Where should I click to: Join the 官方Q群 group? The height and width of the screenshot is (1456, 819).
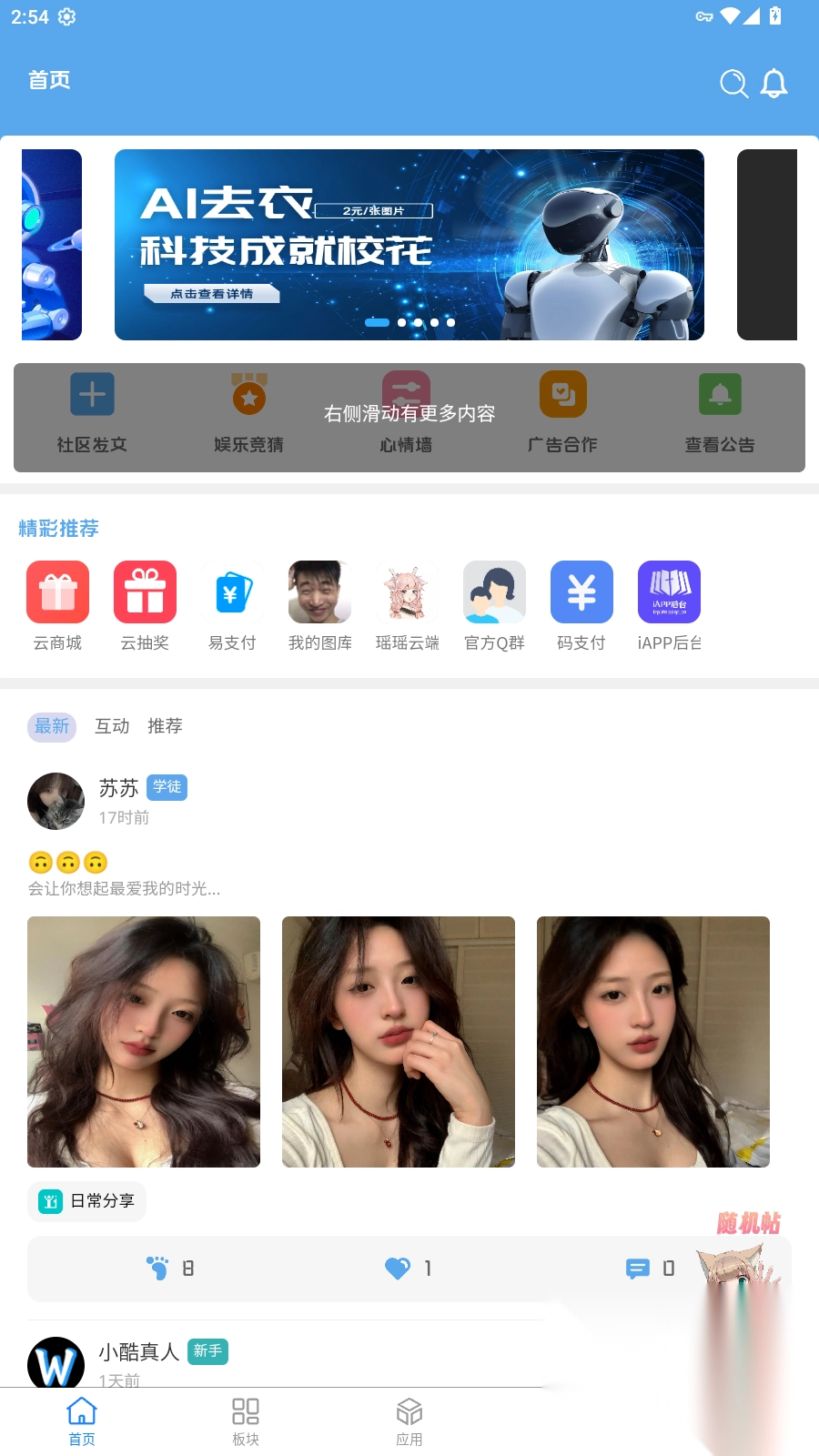495,592
